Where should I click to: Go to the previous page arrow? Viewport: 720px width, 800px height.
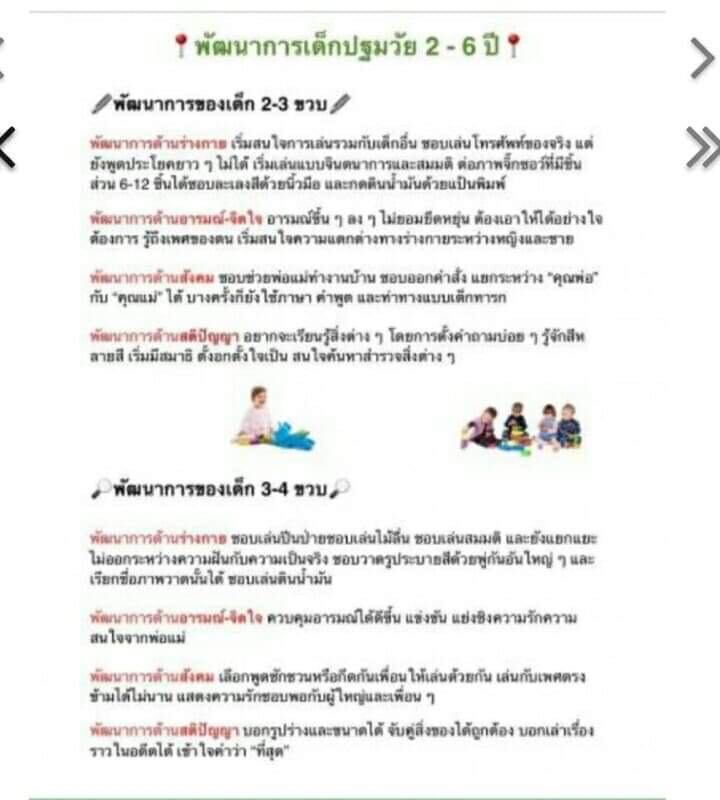(3, 62)
